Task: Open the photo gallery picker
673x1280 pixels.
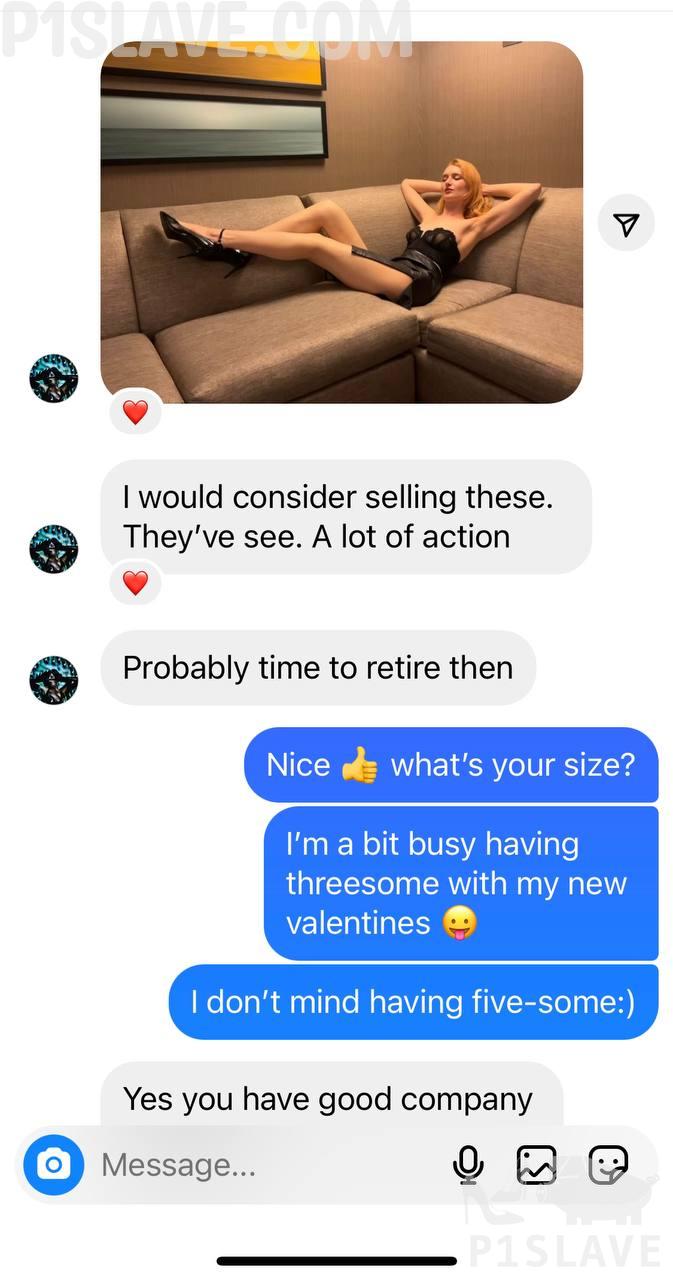Action: click(x=536, y=1164)
